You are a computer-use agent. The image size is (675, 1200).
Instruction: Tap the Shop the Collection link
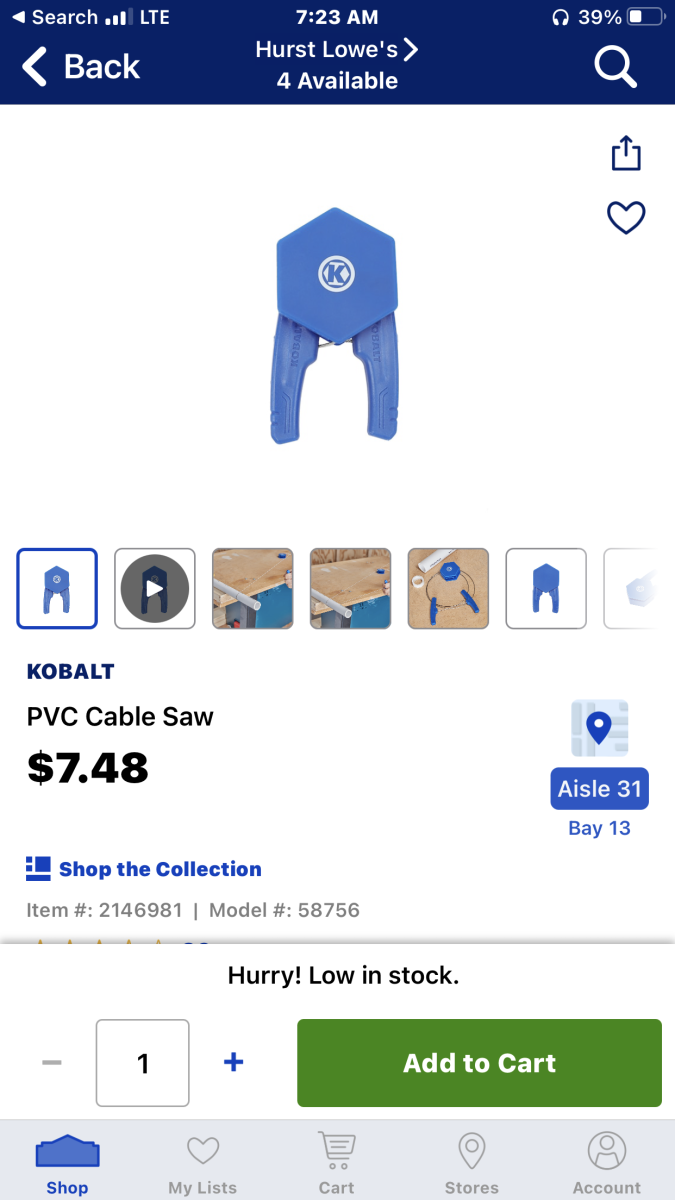(144, 869)
